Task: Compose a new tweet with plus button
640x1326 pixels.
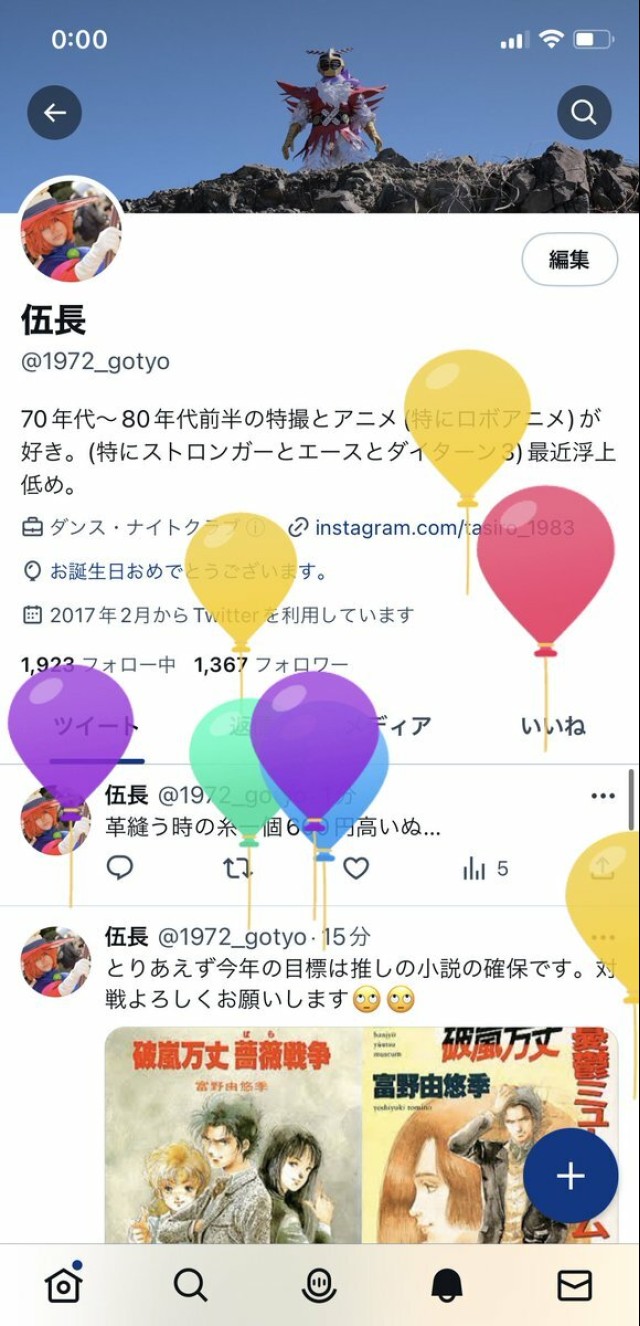Action: pyautogui.click(x=570, y=1176)
